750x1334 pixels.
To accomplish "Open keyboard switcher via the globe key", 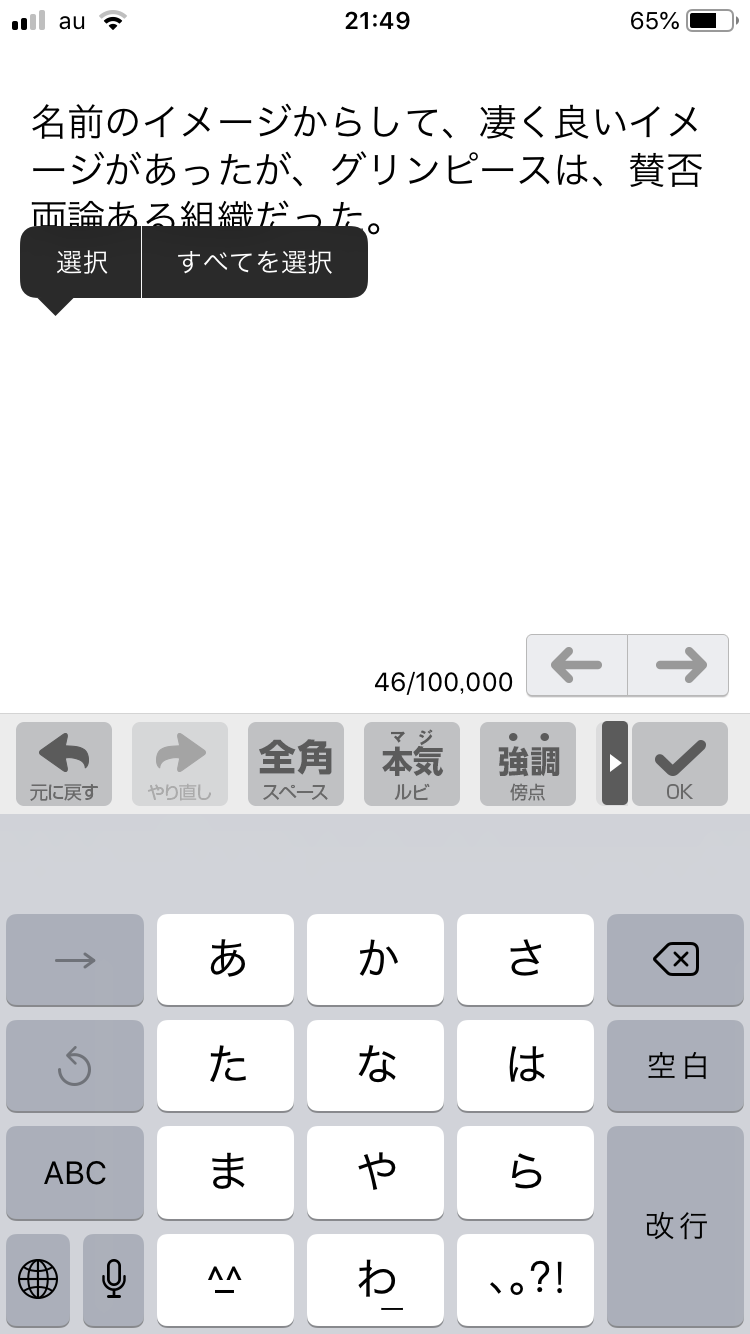I will pyautogui.click(x=38, y=1278).
